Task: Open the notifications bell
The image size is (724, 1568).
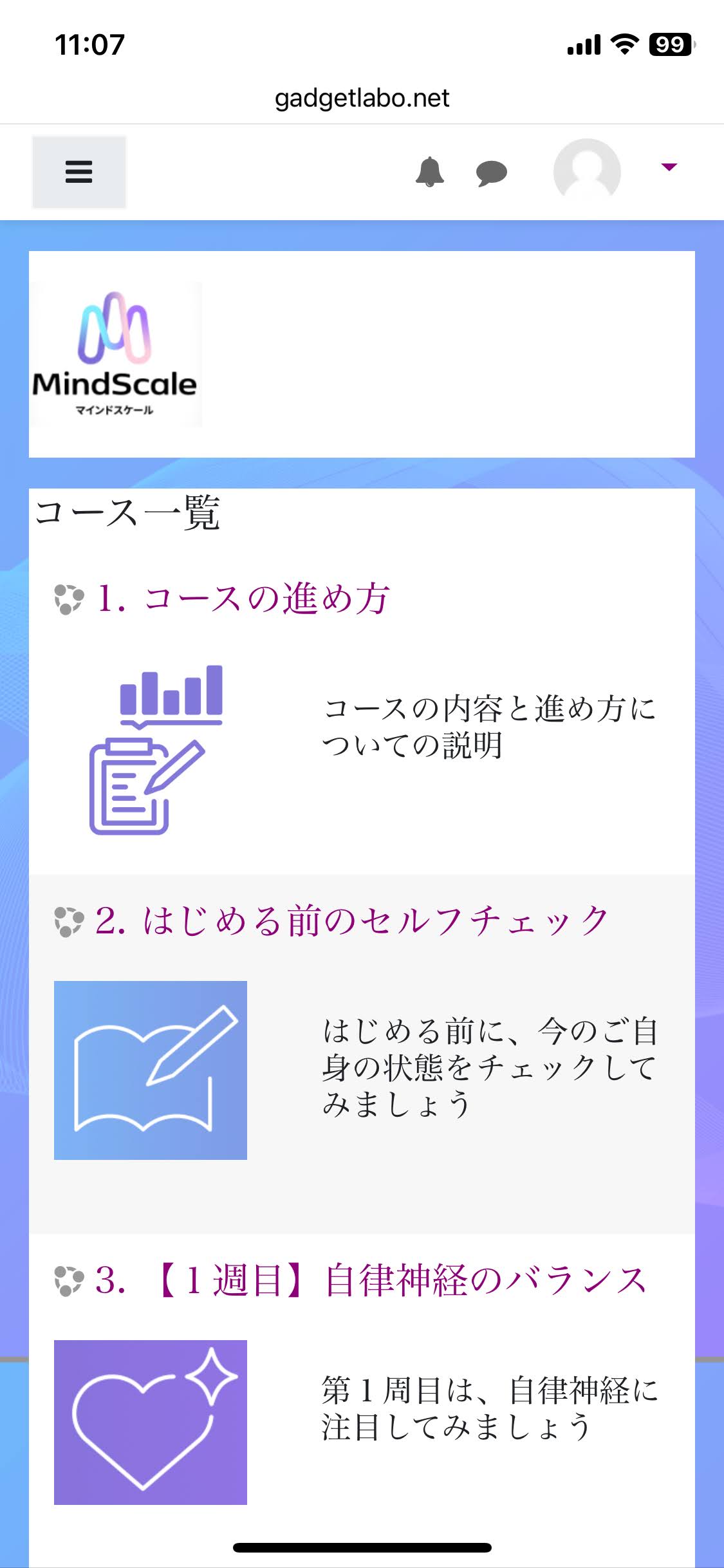Action: click(x=430, y=172)
